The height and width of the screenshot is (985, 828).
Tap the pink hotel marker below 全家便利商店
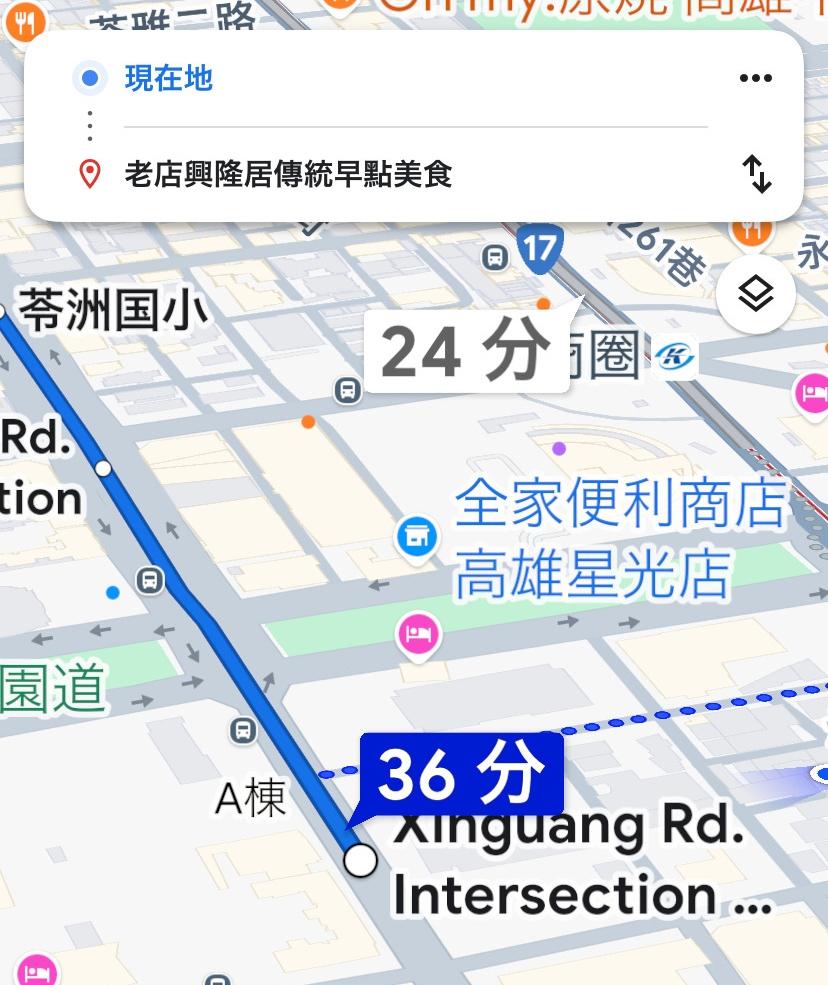(418, 633)
